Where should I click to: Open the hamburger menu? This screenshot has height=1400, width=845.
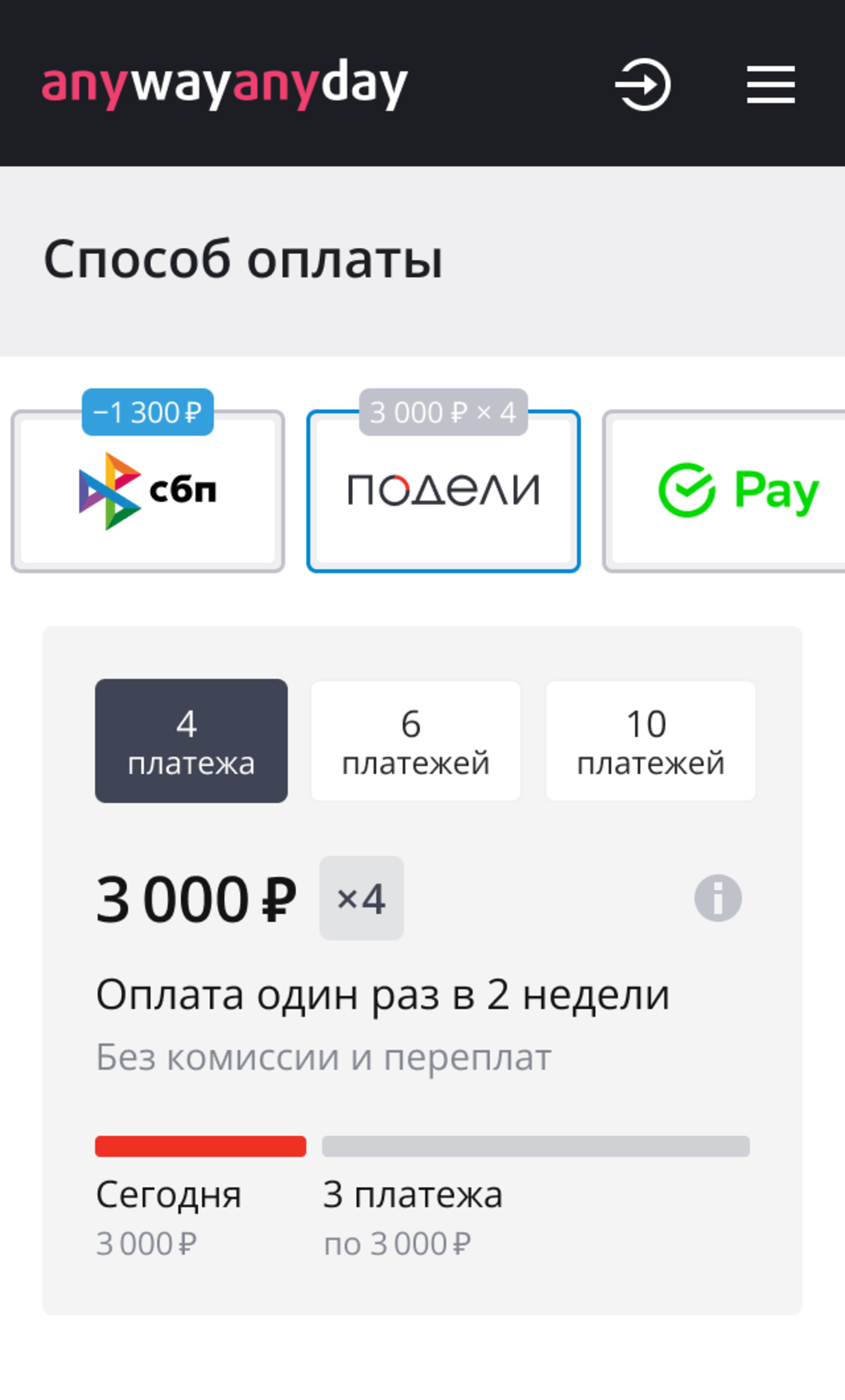pos(771,84)
